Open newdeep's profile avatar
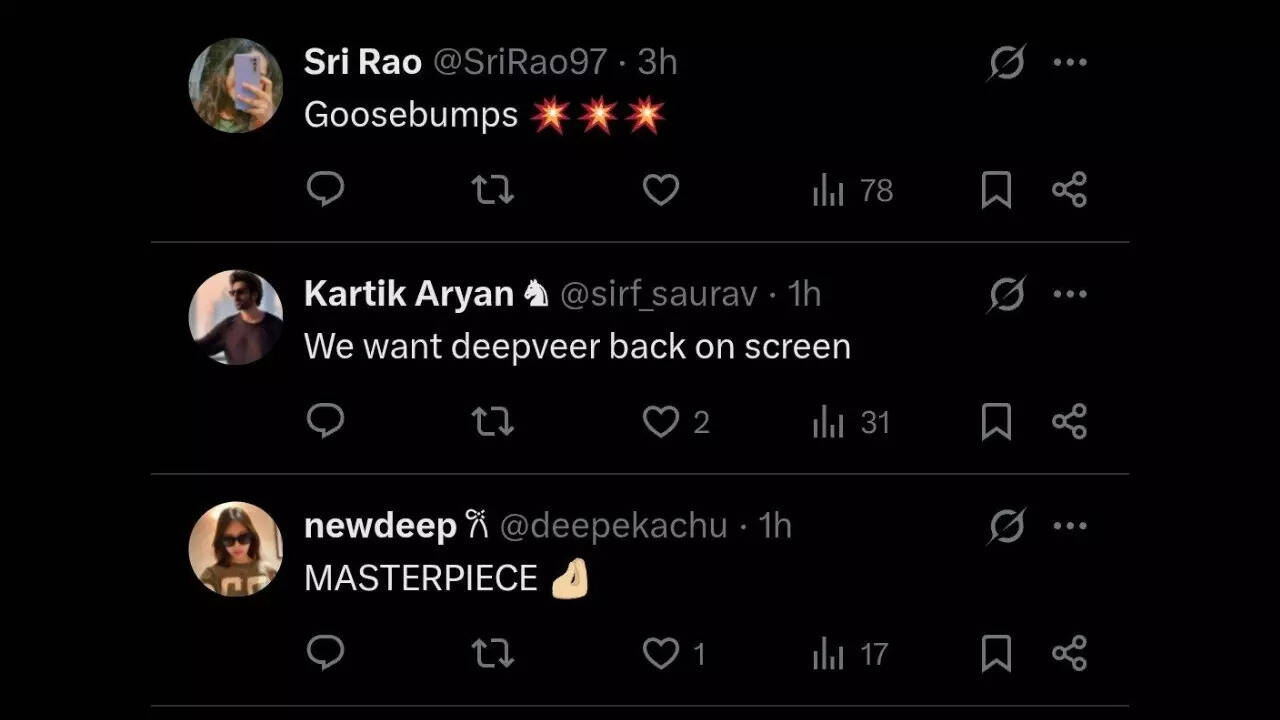The height and width of the screenshot is (720, 1280). [236, 548]
